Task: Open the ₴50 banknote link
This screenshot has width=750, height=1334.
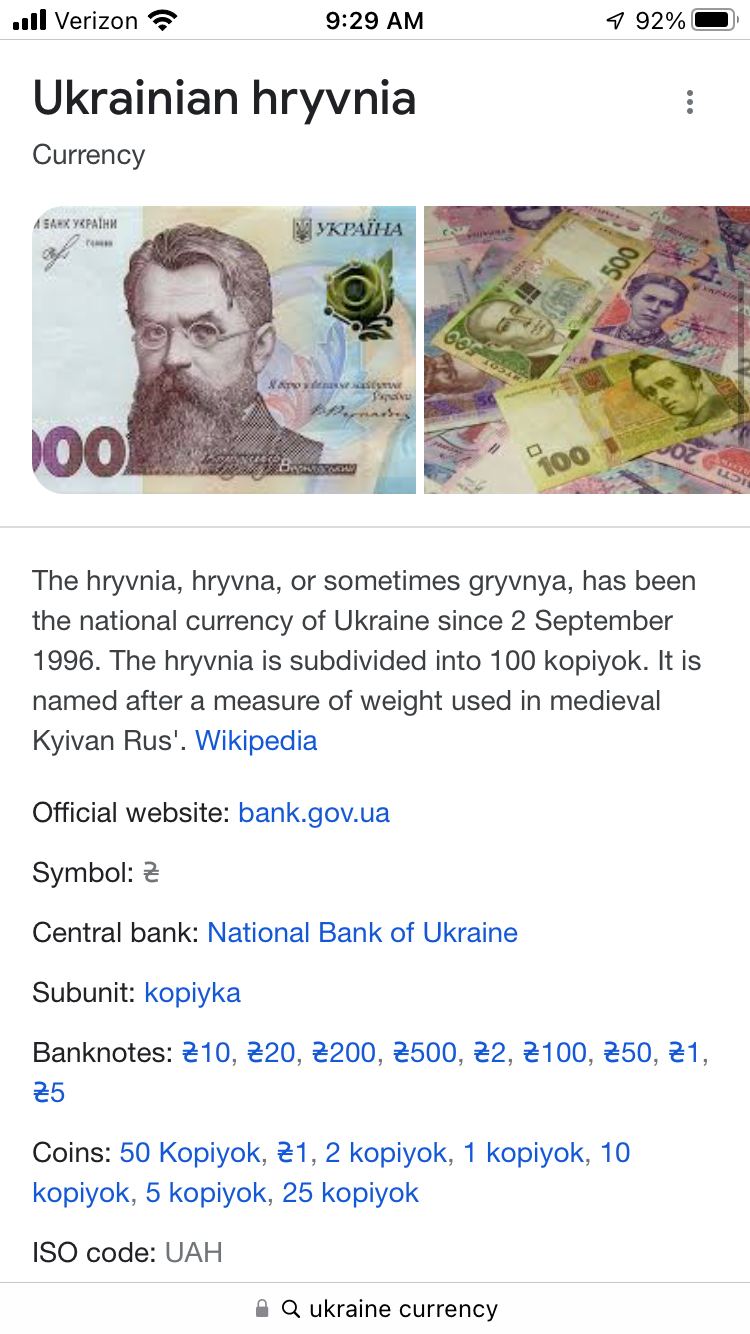Action: (x=628, y=1053)
